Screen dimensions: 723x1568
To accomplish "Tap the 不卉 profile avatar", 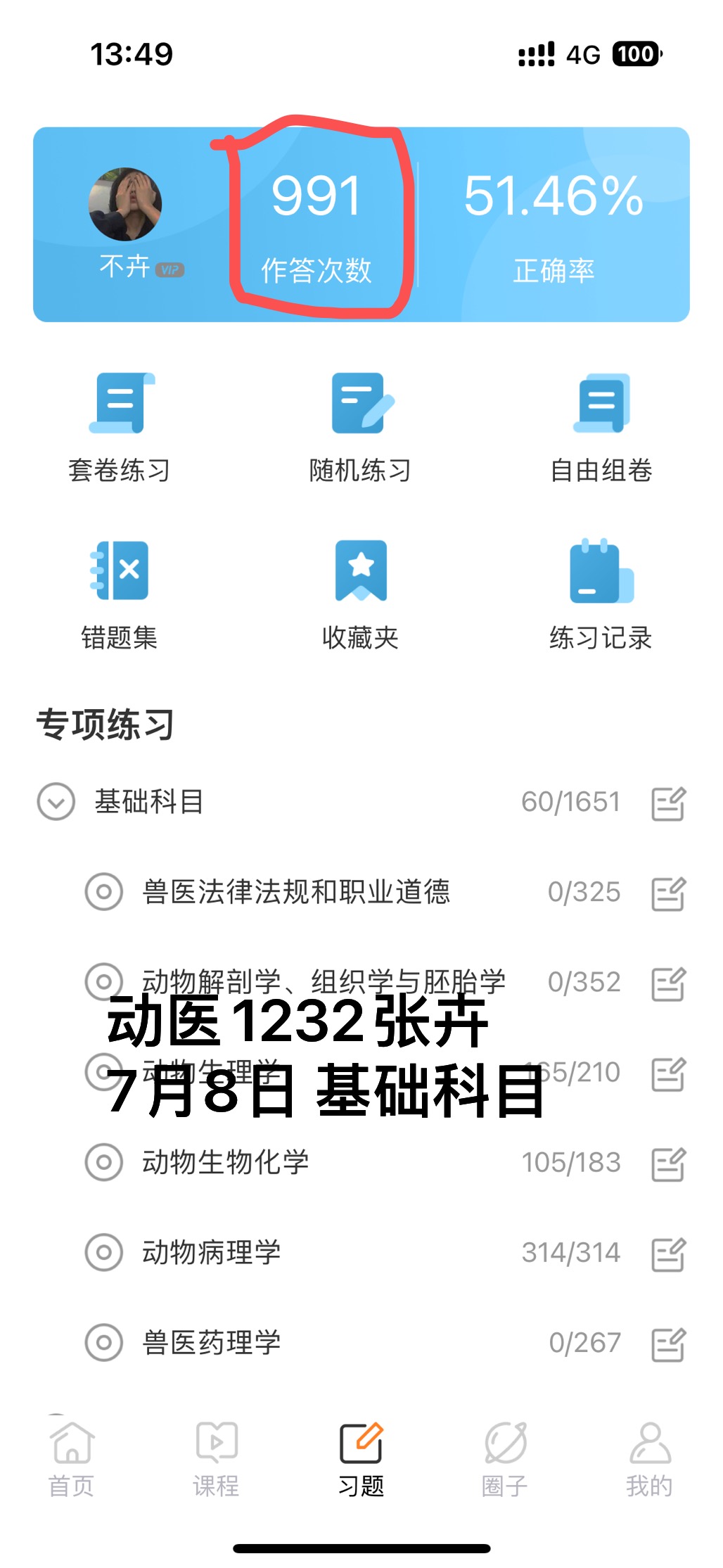I will [125, 204].
